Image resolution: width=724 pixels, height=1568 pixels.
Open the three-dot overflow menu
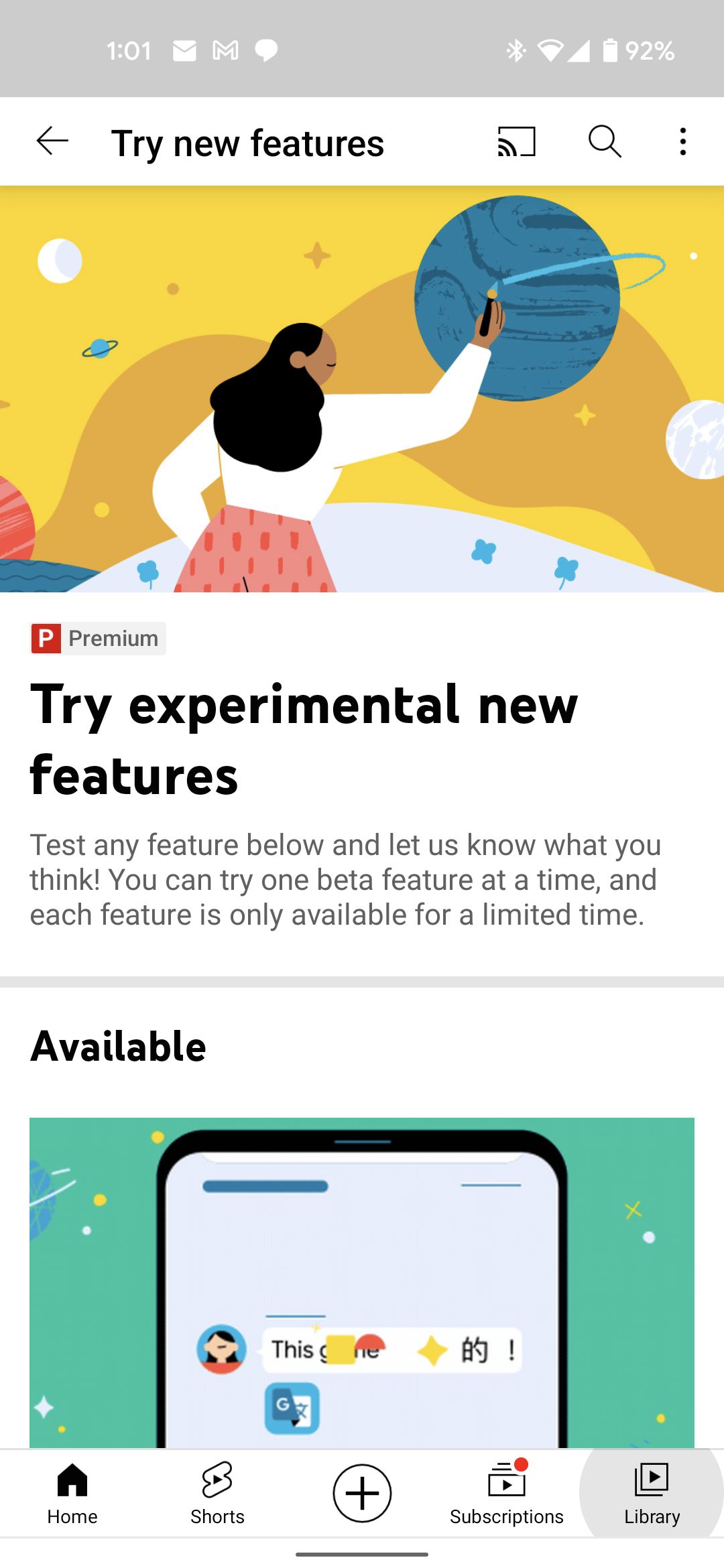tap(682, 141)
